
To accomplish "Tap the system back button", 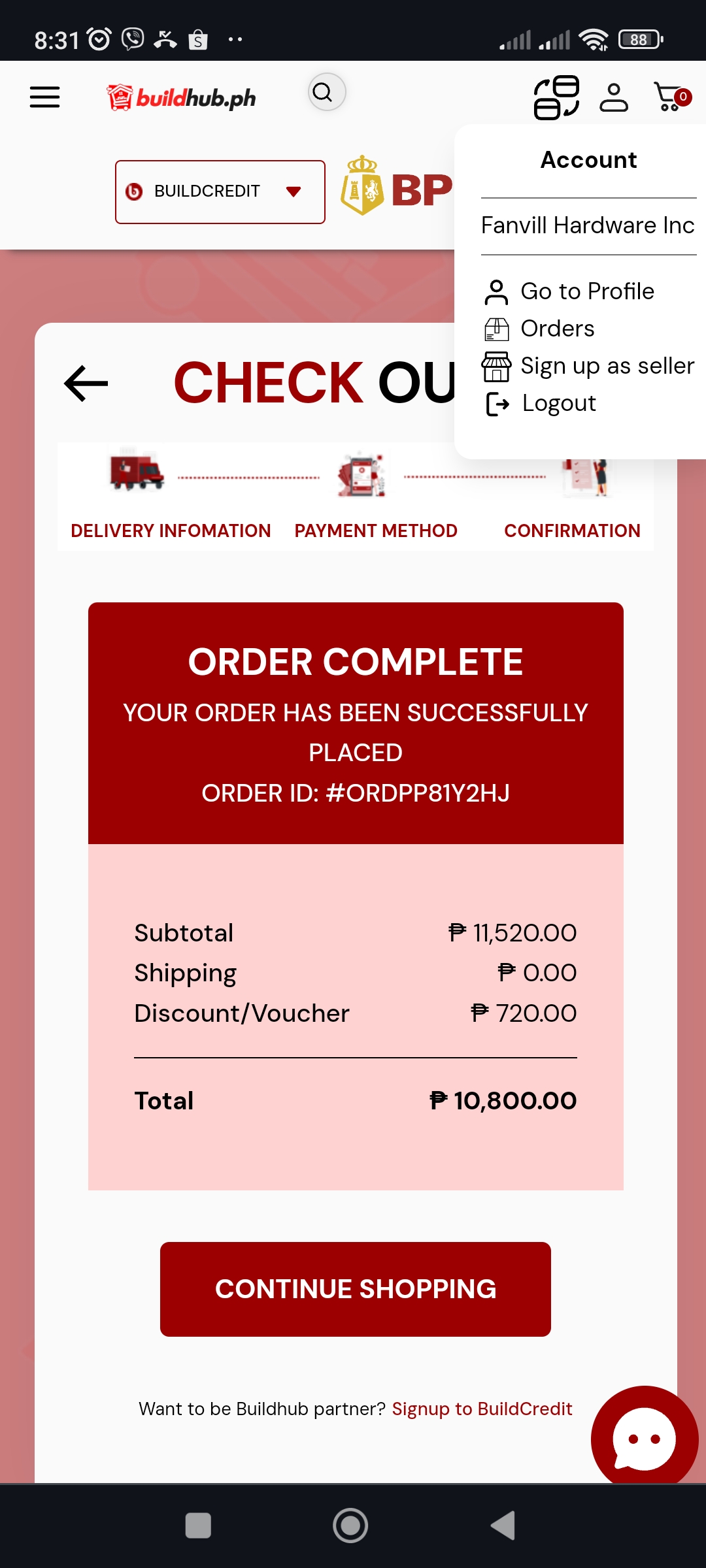I will (503, 1526).
